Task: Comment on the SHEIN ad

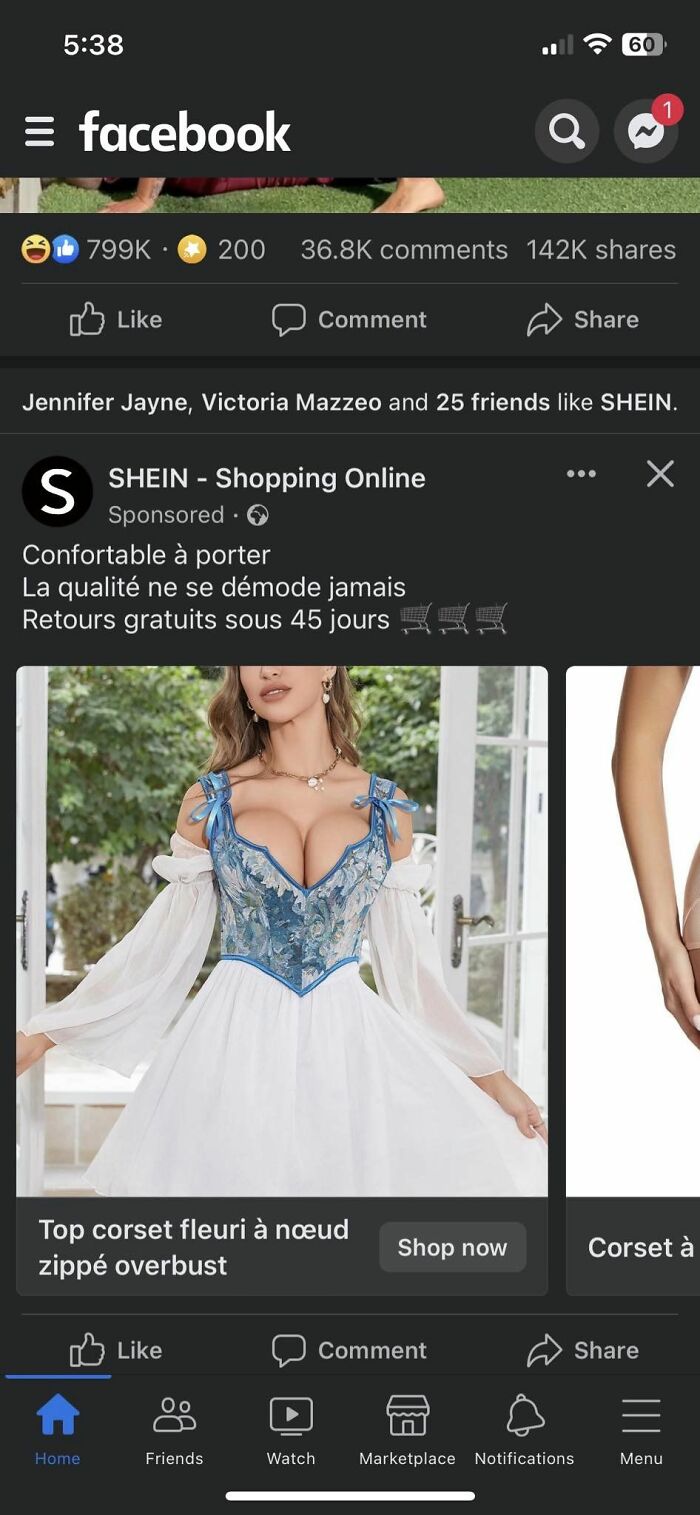Action: (x=349, y=1350)
